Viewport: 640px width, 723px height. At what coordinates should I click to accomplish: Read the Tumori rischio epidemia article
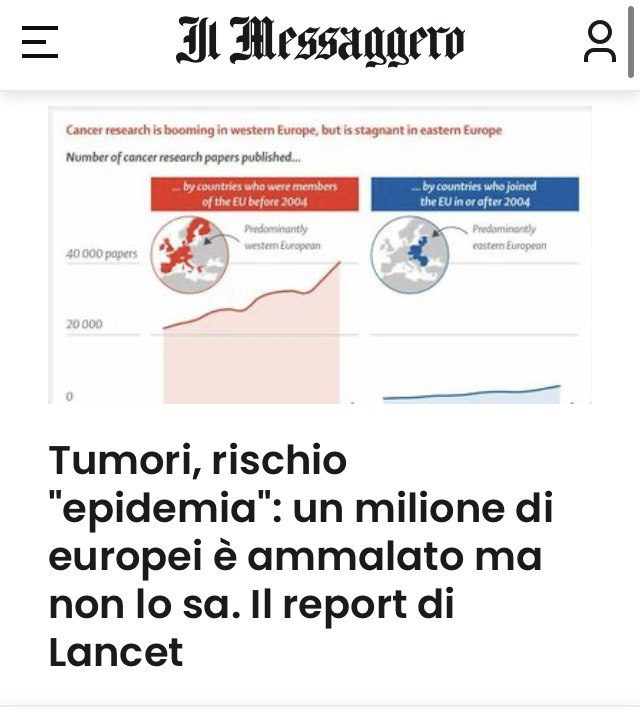coord(300,556)
